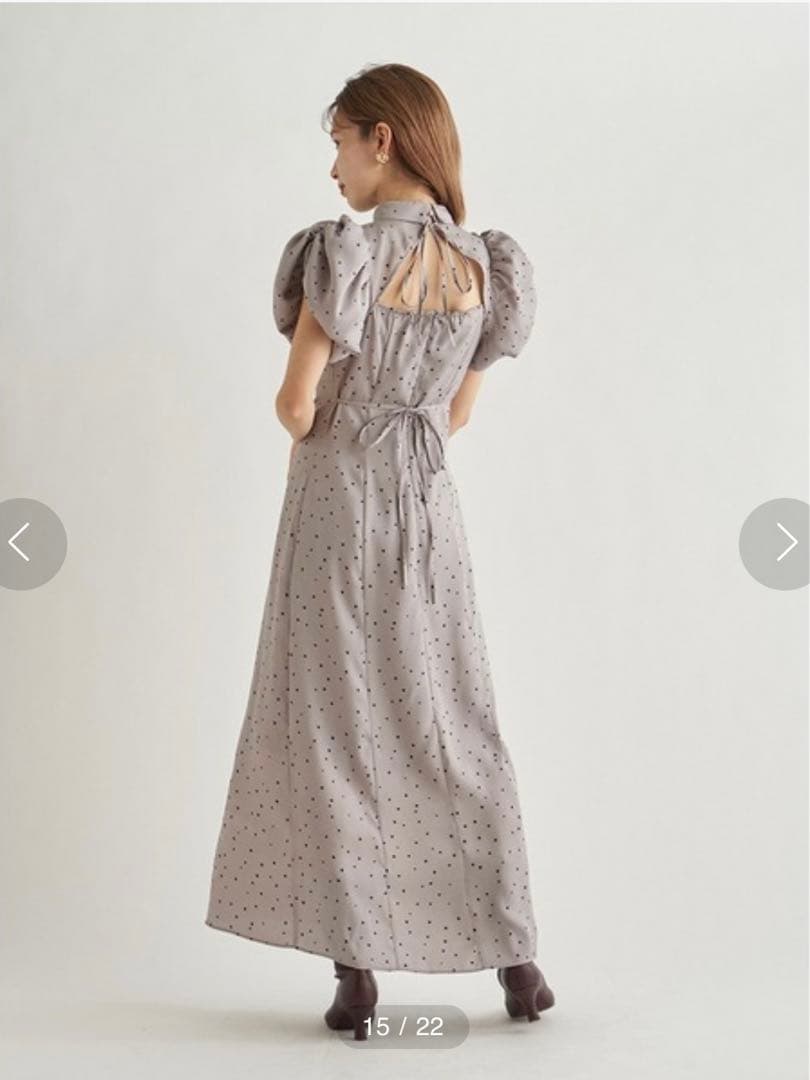Go to the previous product photo
Viewport: 810px width, 1080px height.
[x=25, y=543]
